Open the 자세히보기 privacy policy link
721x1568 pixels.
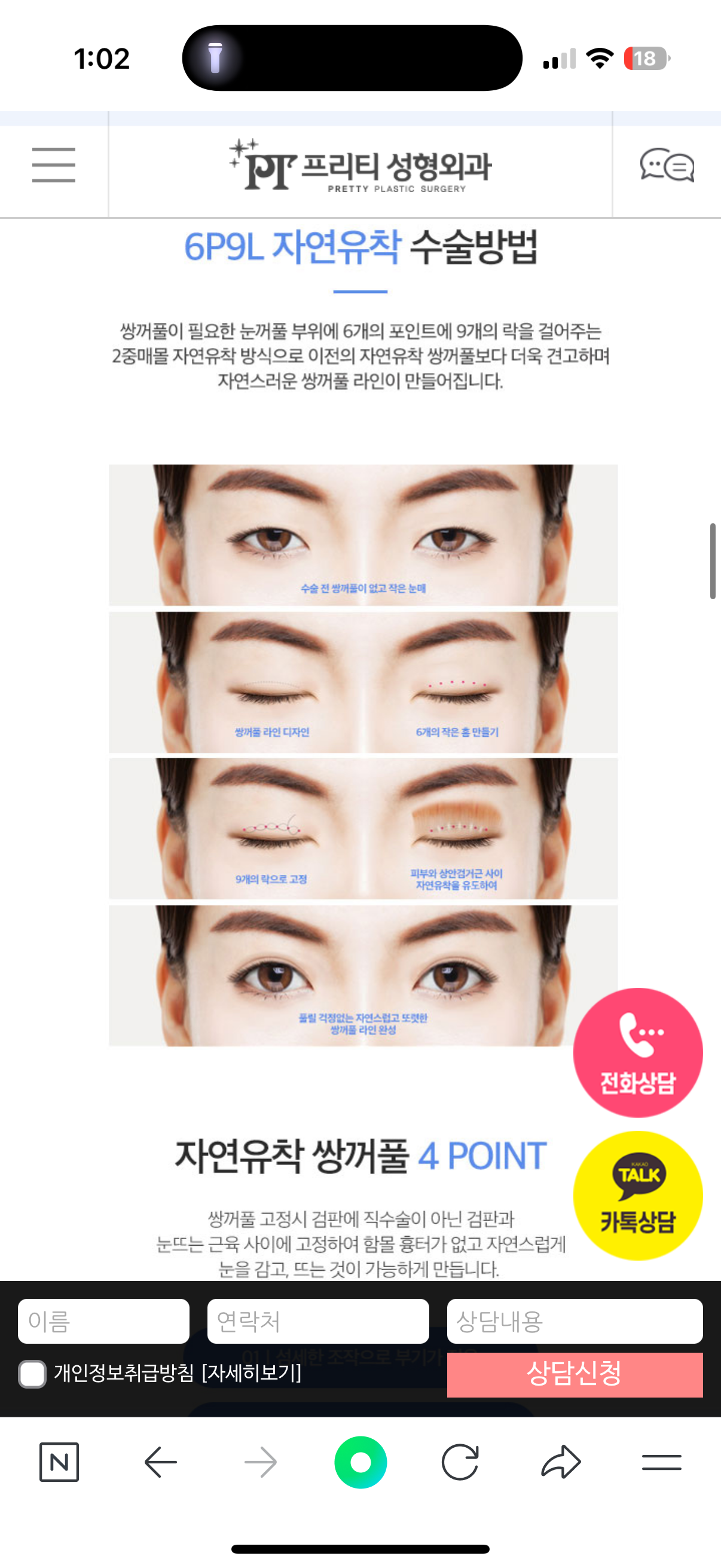(251, 1373)
